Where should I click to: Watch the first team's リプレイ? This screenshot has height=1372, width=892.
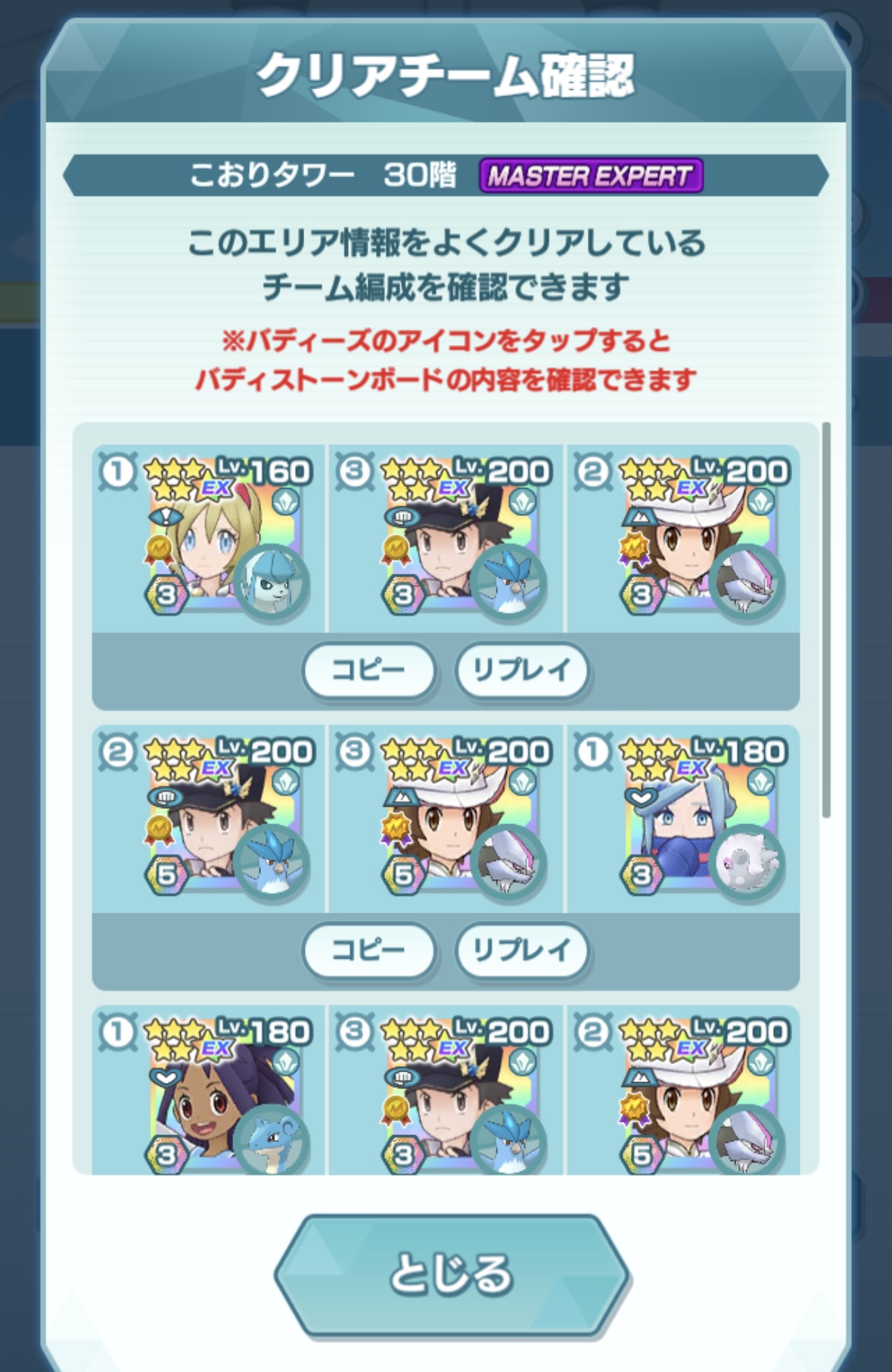pos(521,670)
